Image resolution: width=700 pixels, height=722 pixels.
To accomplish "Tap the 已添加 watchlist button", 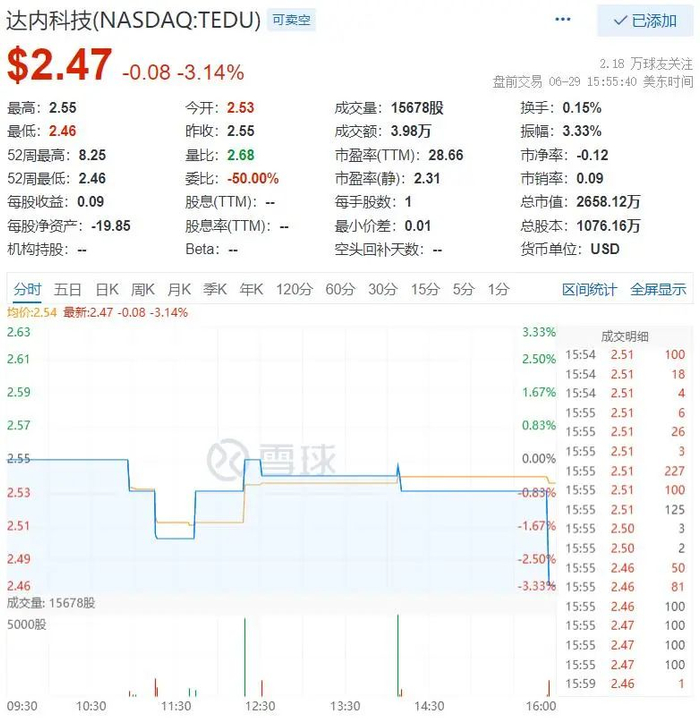I will coord(644,20).
